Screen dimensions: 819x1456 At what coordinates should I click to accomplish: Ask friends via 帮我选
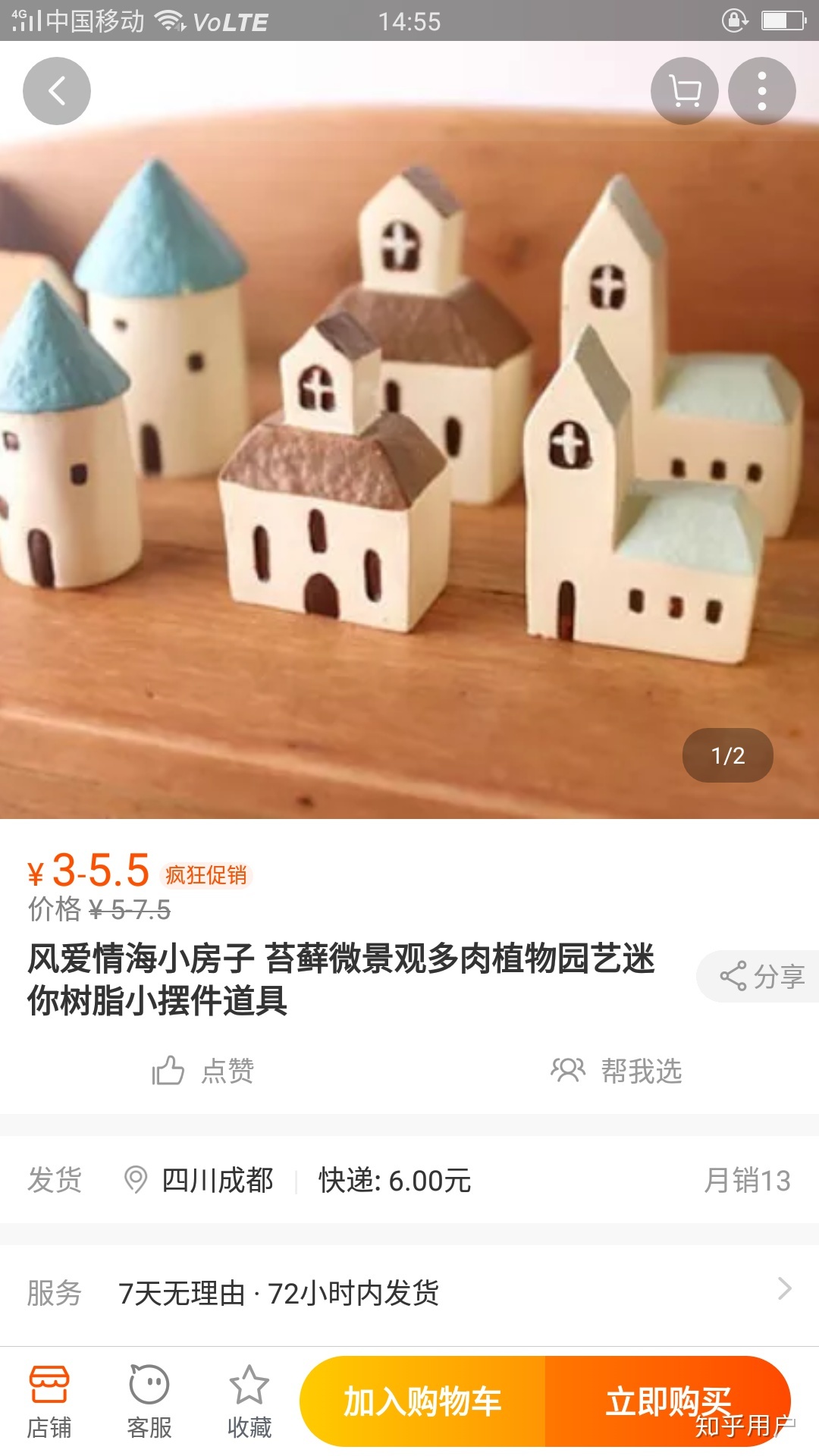(616, 1071)
